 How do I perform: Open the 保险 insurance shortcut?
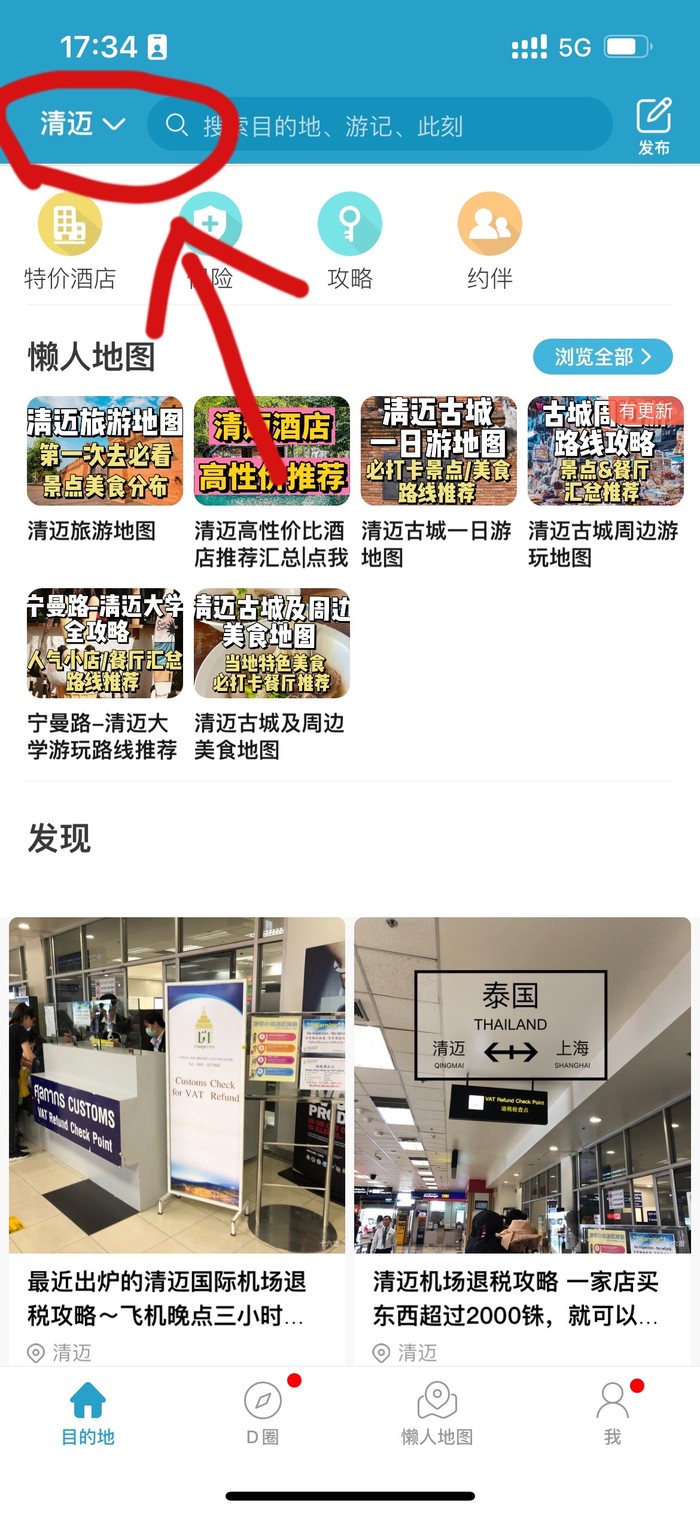pos(210,242)
